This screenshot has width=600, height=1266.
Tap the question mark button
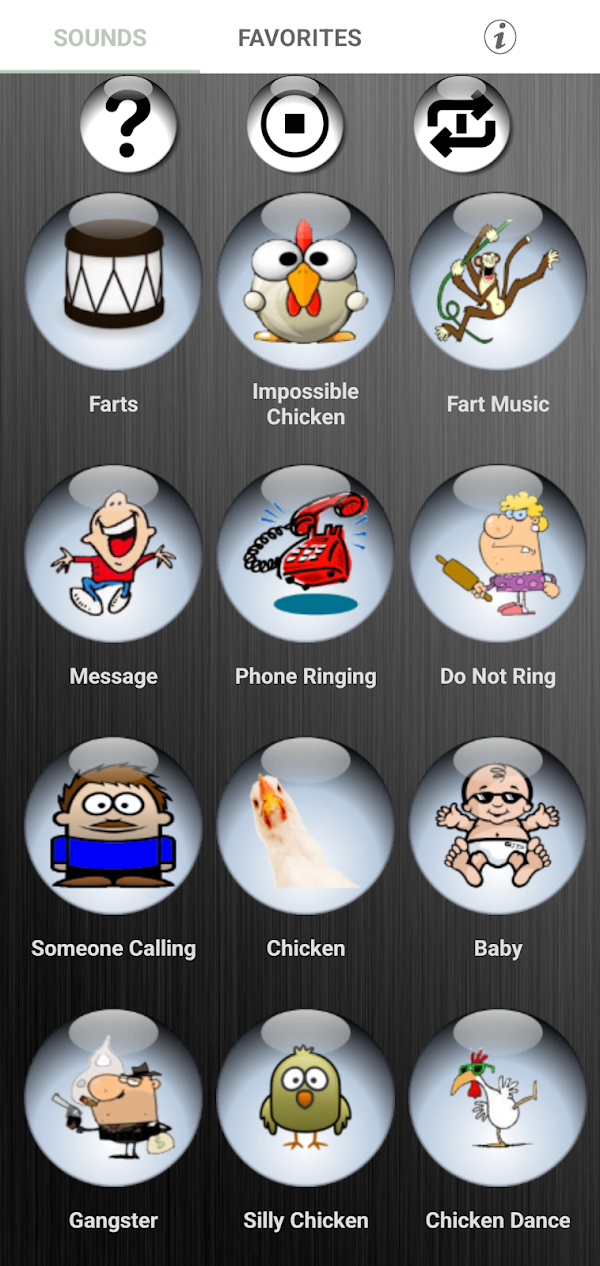(x=128, y=125)
